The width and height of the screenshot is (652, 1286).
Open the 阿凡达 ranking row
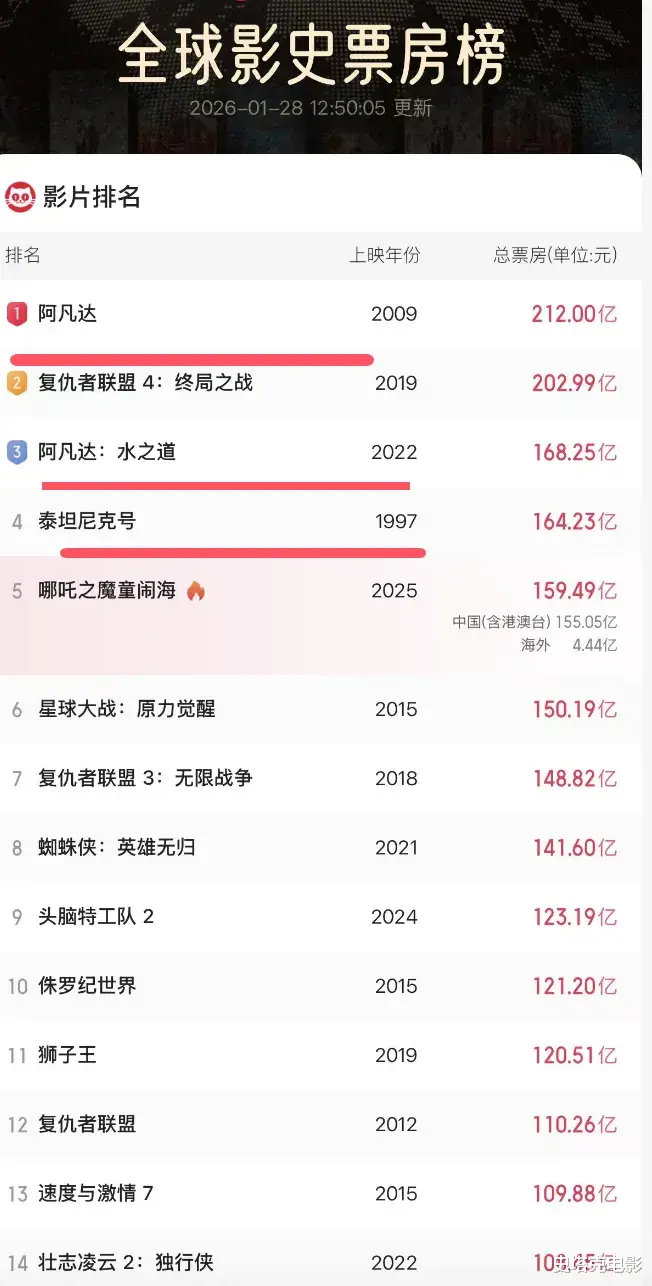pos(321,314)
